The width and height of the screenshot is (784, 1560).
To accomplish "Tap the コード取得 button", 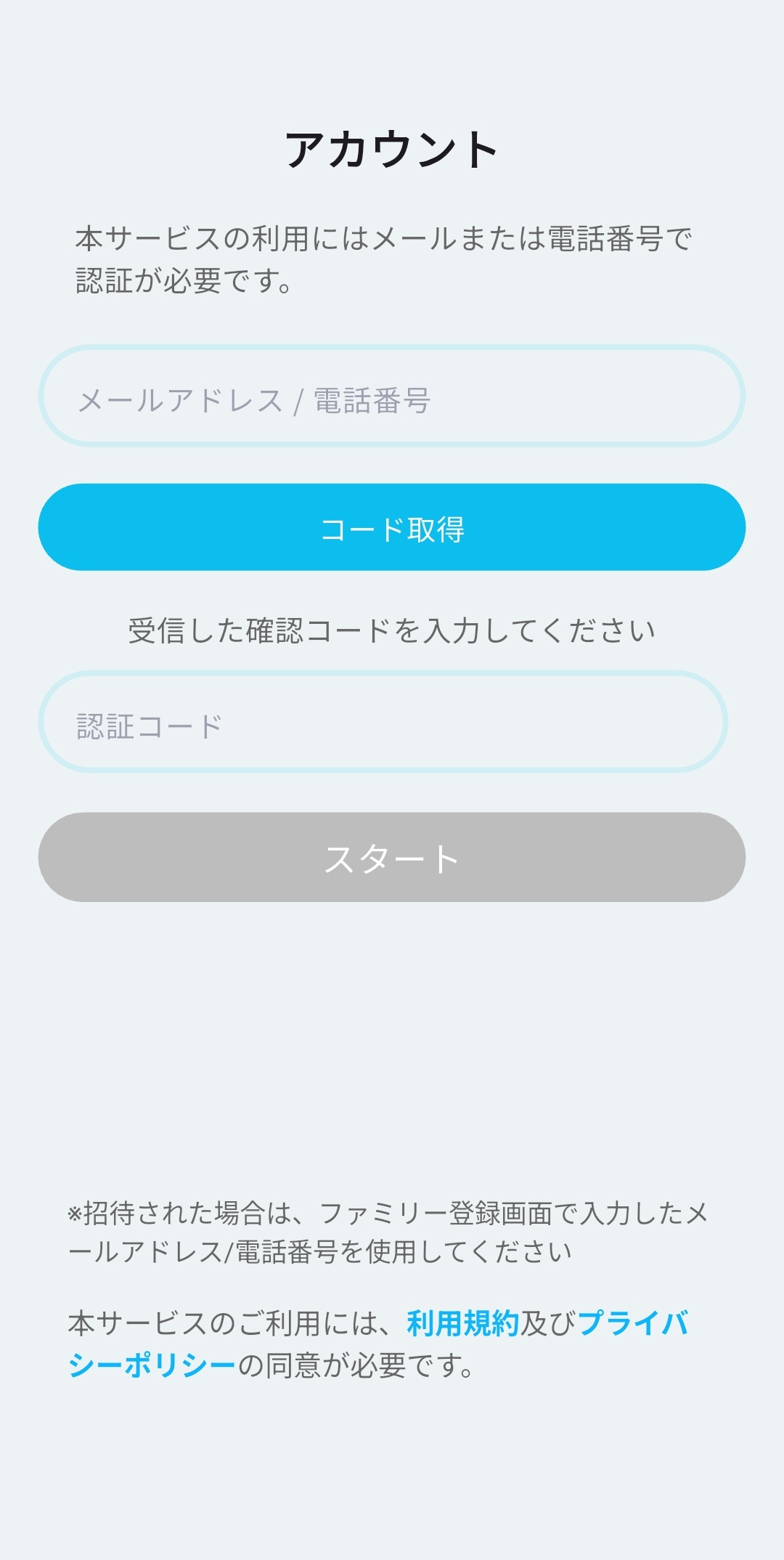I will click(x=392, y=527).
